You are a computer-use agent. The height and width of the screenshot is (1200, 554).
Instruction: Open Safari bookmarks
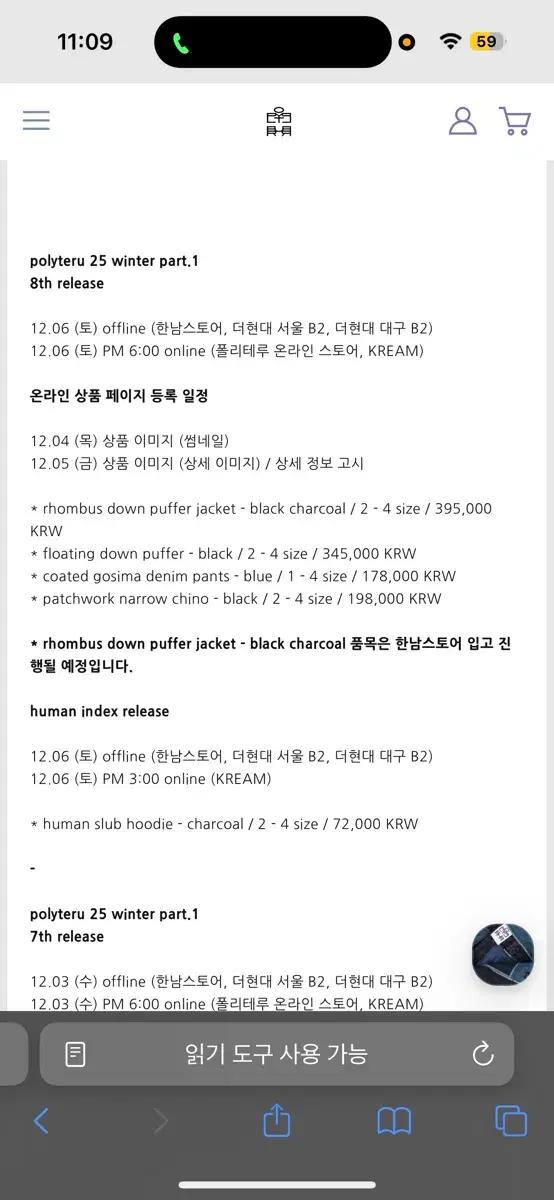[394, 1121]
